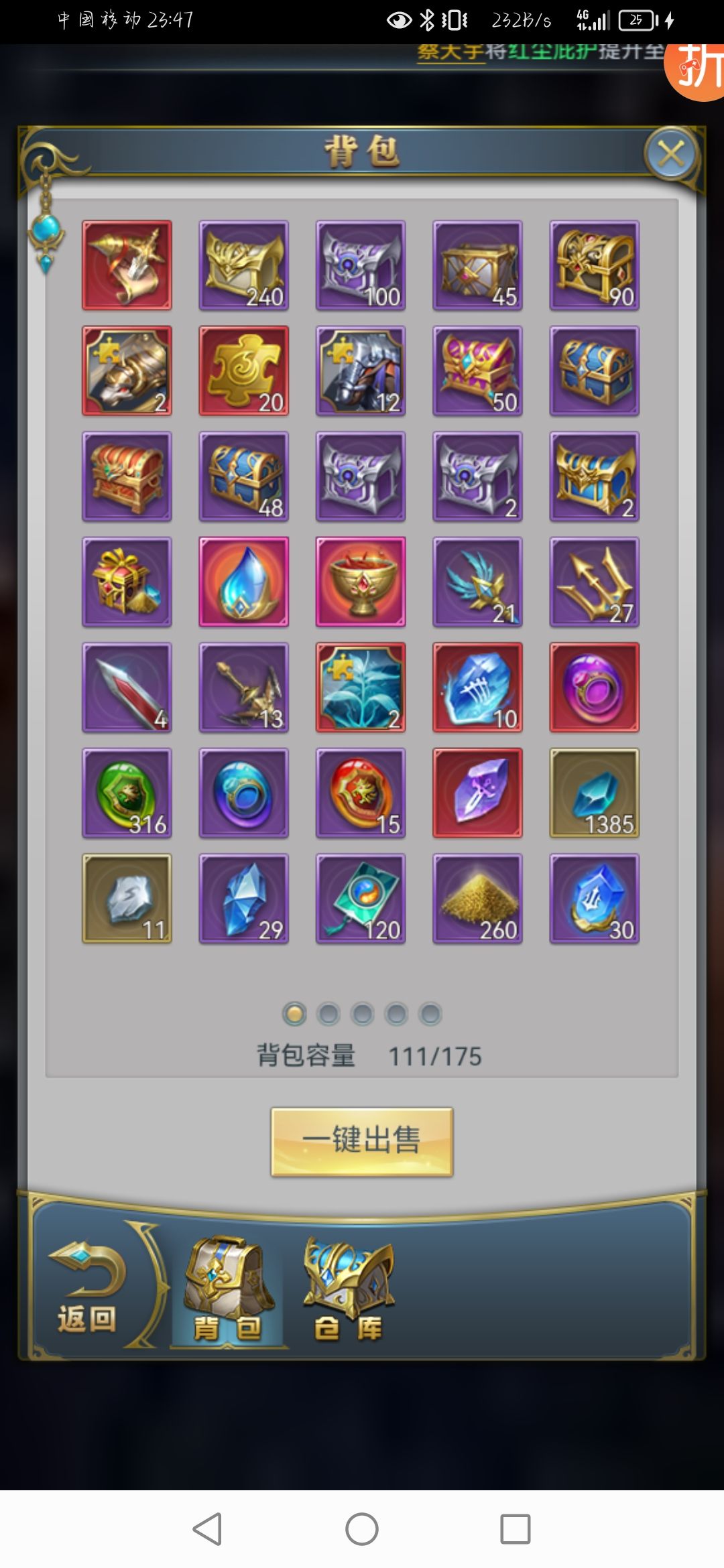The height and width of the screenshot is (1568, 724).
Task: Tap the red goblet item
Action: [x=361, y=582]
